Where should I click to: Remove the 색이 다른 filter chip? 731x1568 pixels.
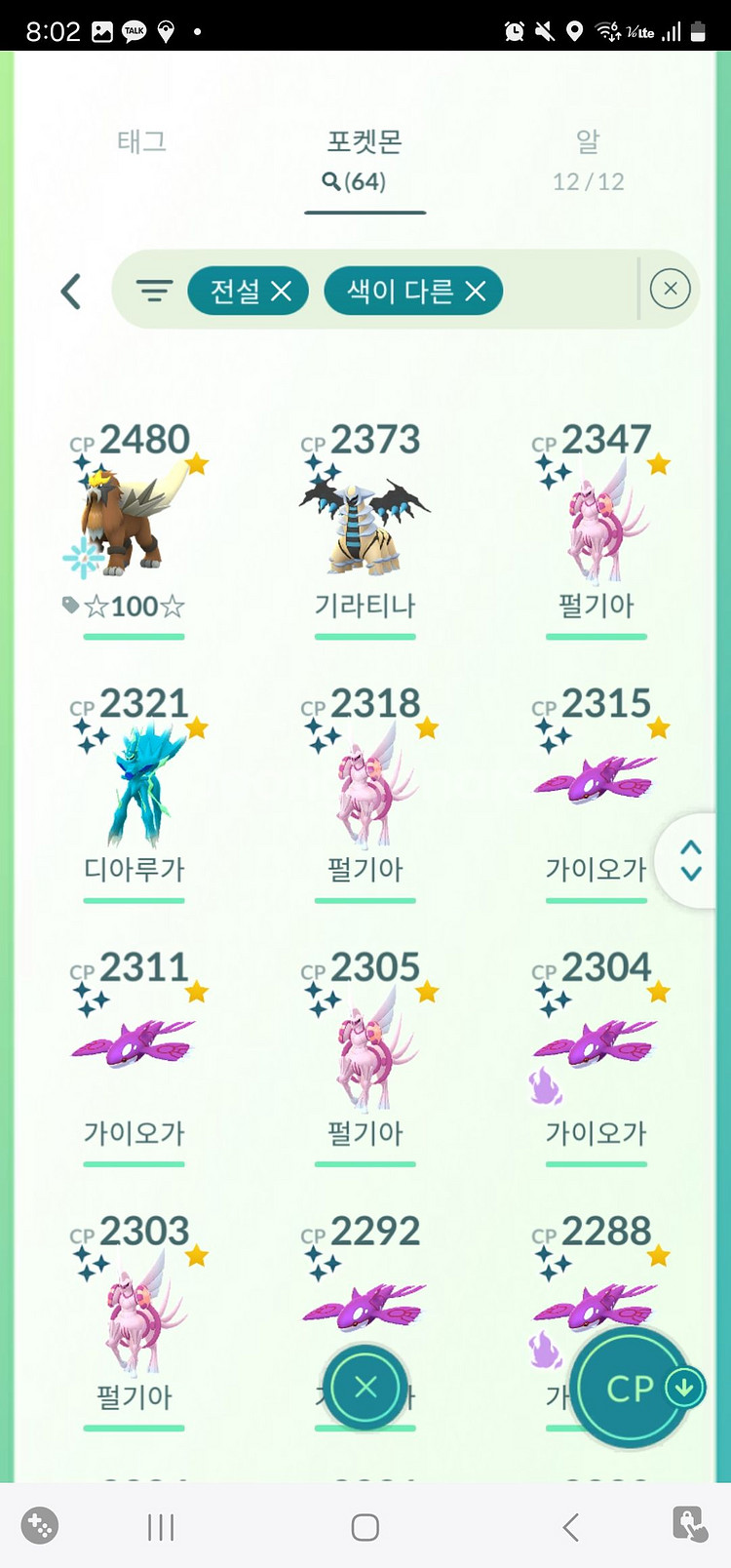click(475, 290)
